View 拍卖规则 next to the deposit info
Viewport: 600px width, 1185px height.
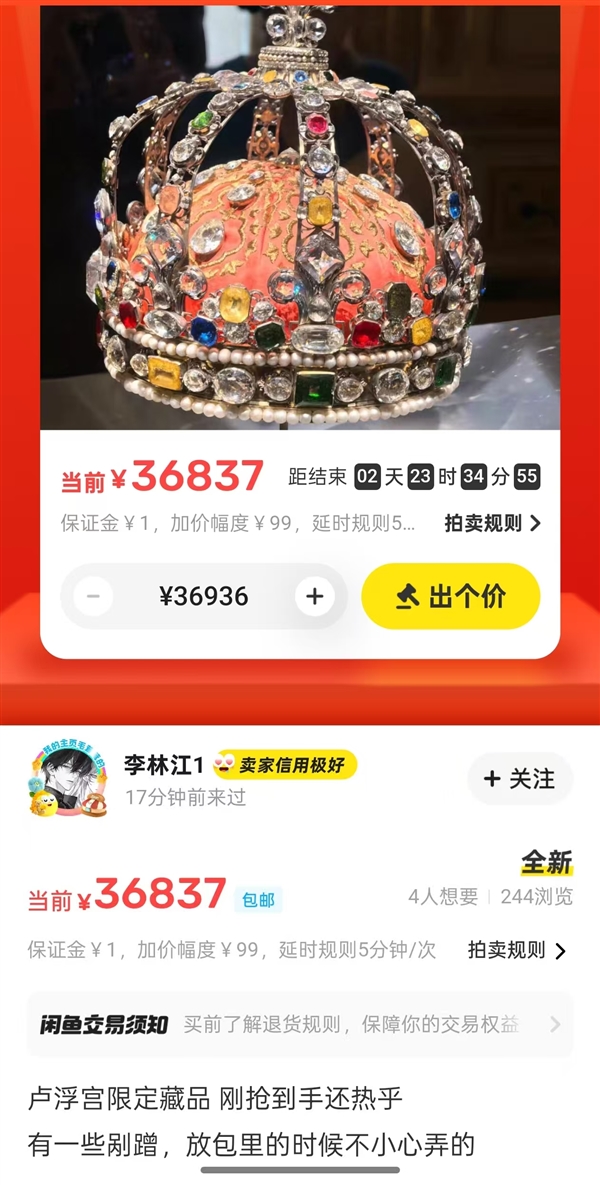[x=516, y=950]
